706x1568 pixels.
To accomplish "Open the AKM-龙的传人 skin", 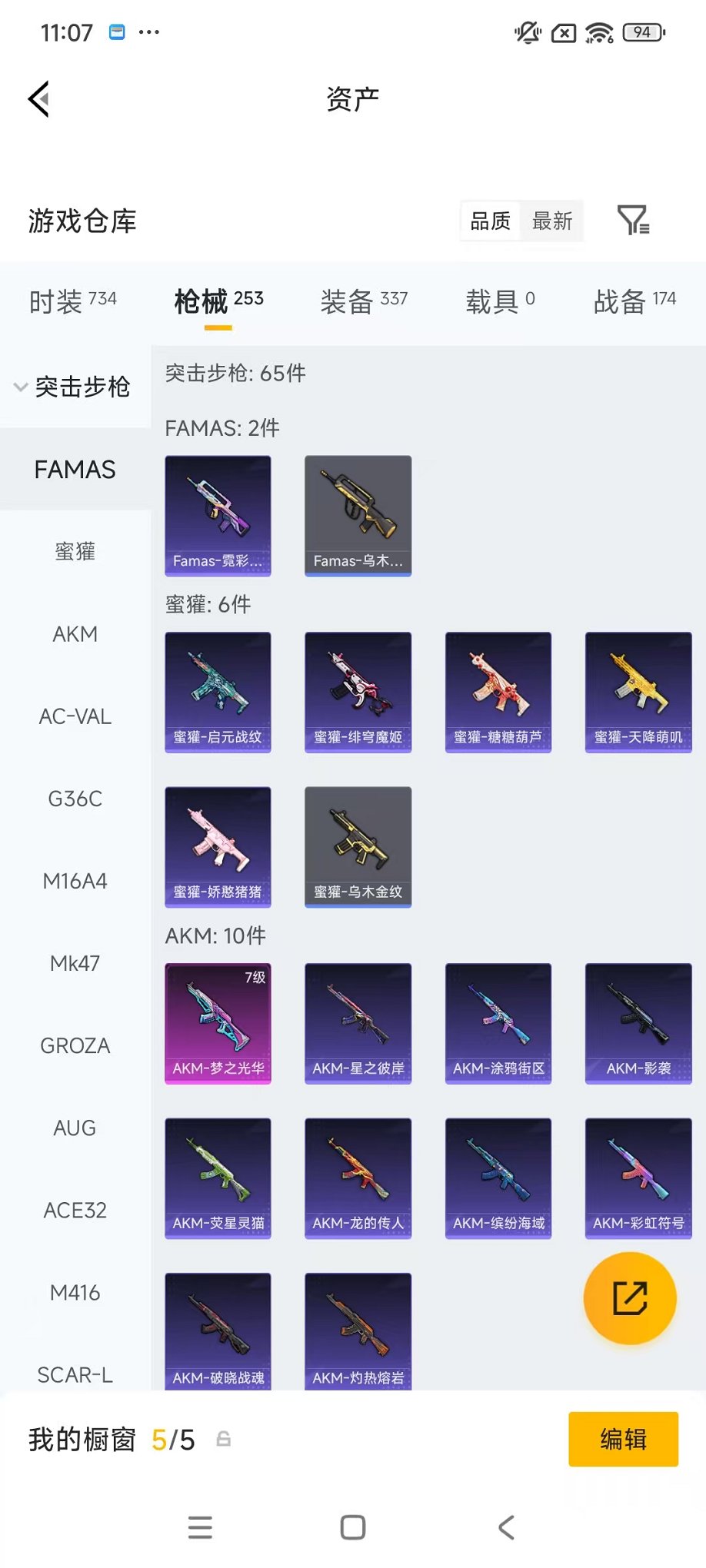I will tap(358, 1178).
